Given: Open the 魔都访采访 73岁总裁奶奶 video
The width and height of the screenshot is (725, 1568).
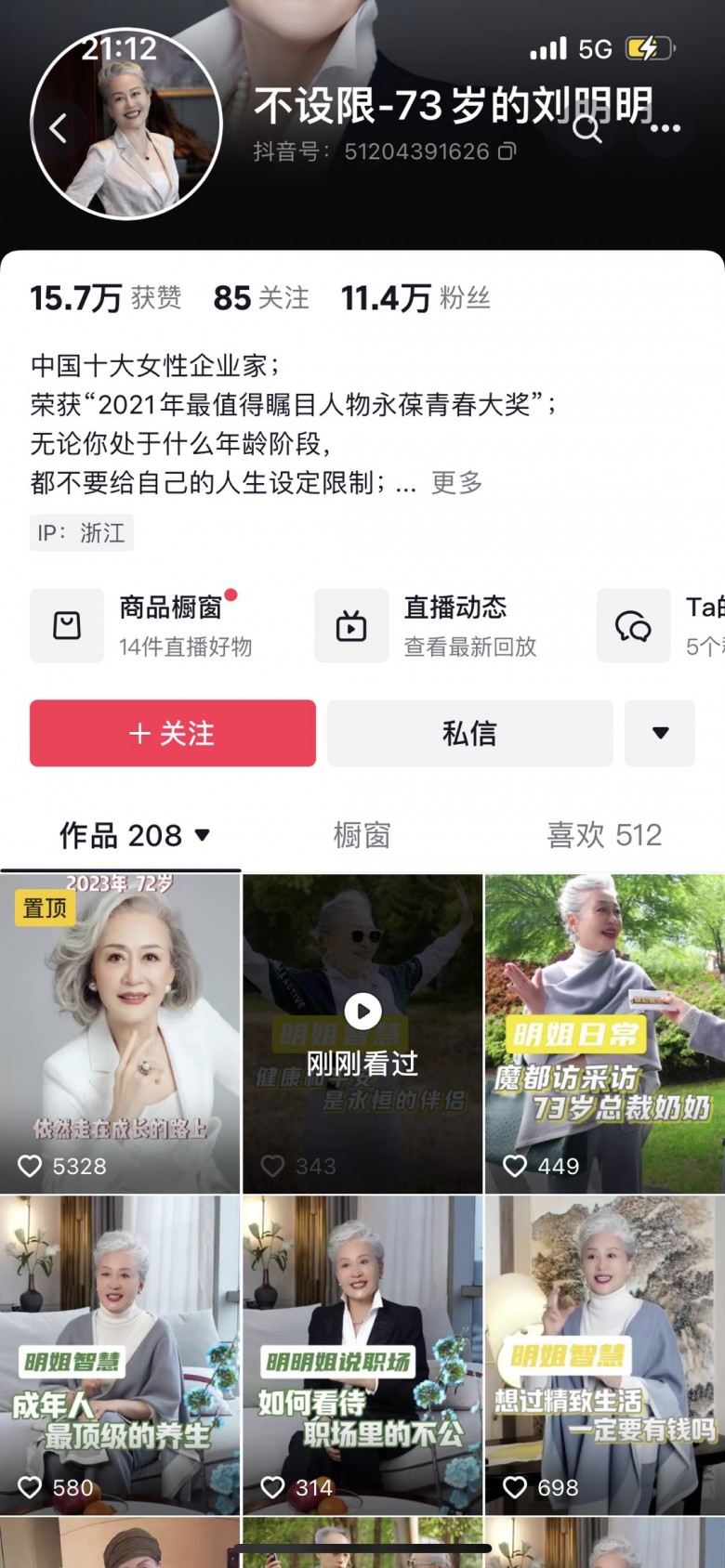Looking at the screenshot, I should 604,1033.
